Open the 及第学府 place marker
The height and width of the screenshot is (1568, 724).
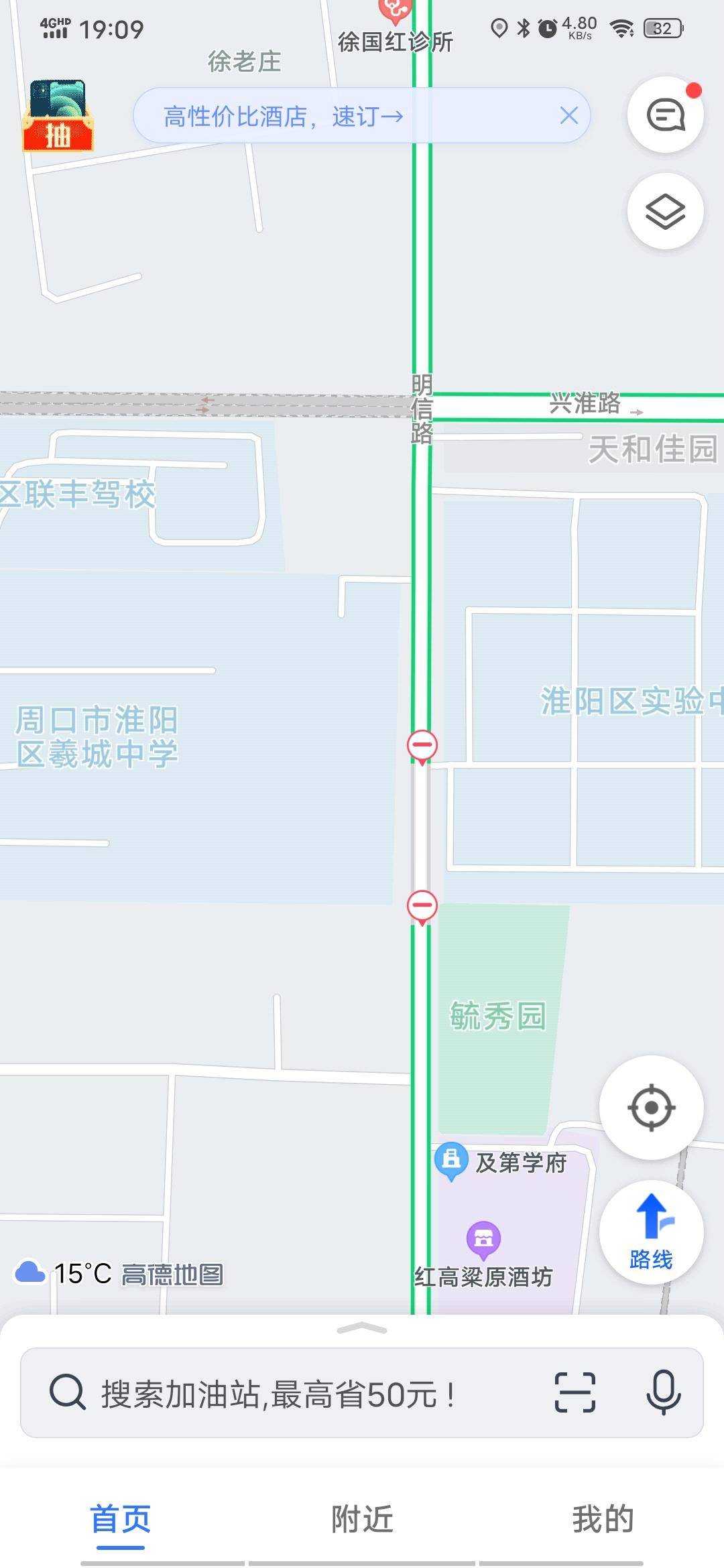(451, 1160)
